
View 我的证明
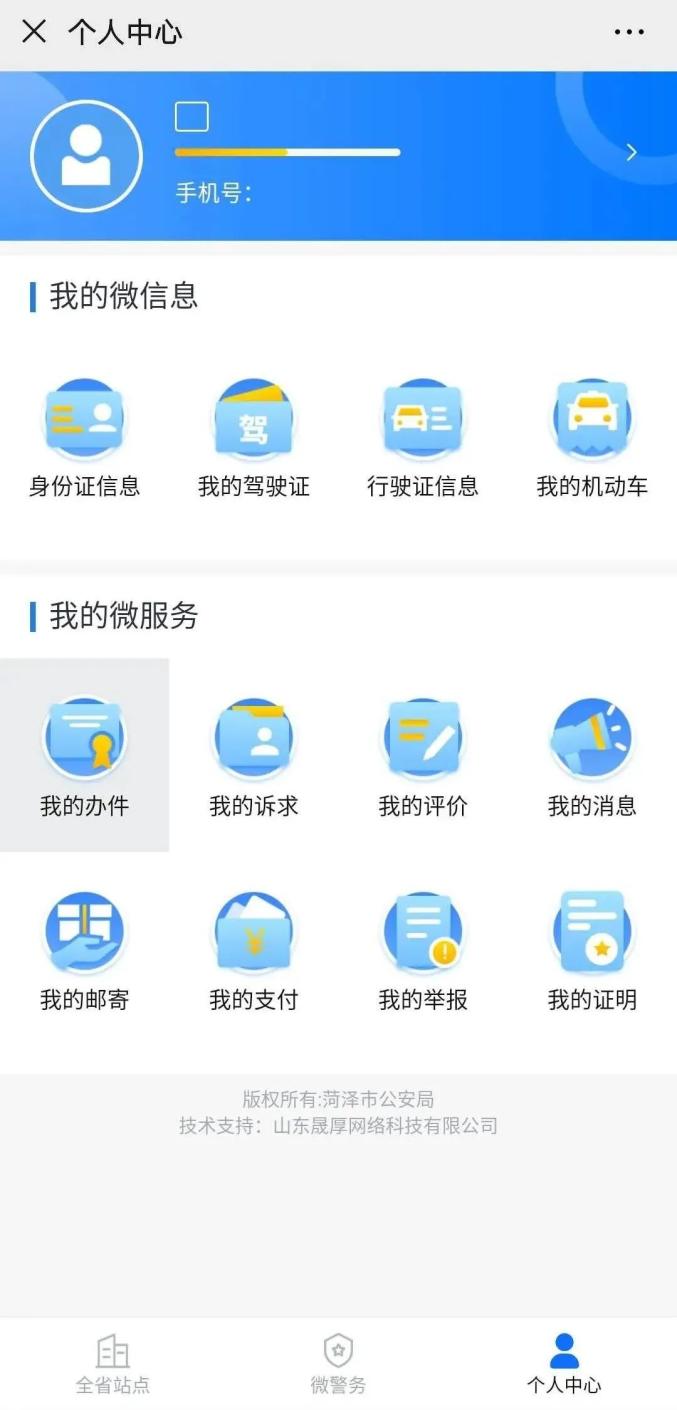coord(592,950)
